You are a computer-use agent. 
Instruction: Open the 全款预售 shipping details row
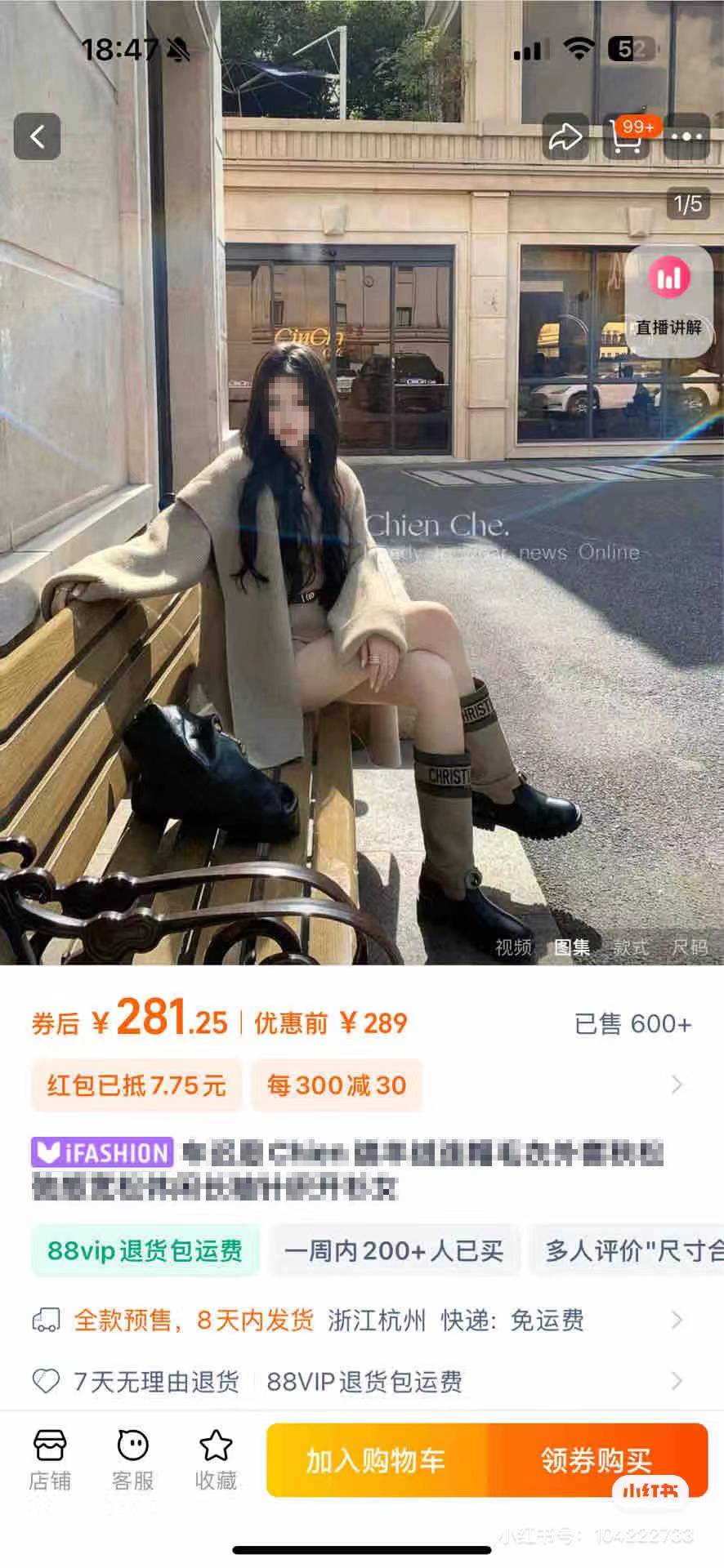click(360, 1320)
